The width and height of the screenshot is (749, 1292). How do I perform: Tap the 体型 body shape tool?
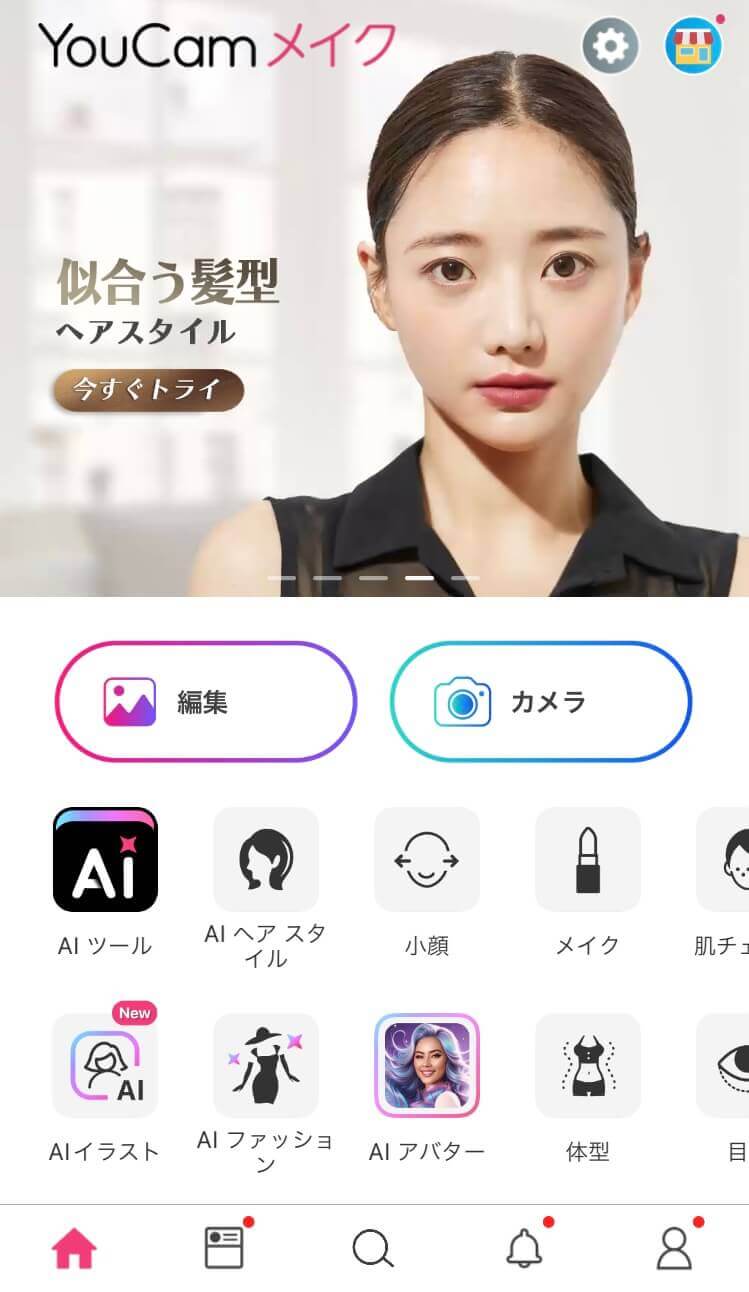[588, 1065]
